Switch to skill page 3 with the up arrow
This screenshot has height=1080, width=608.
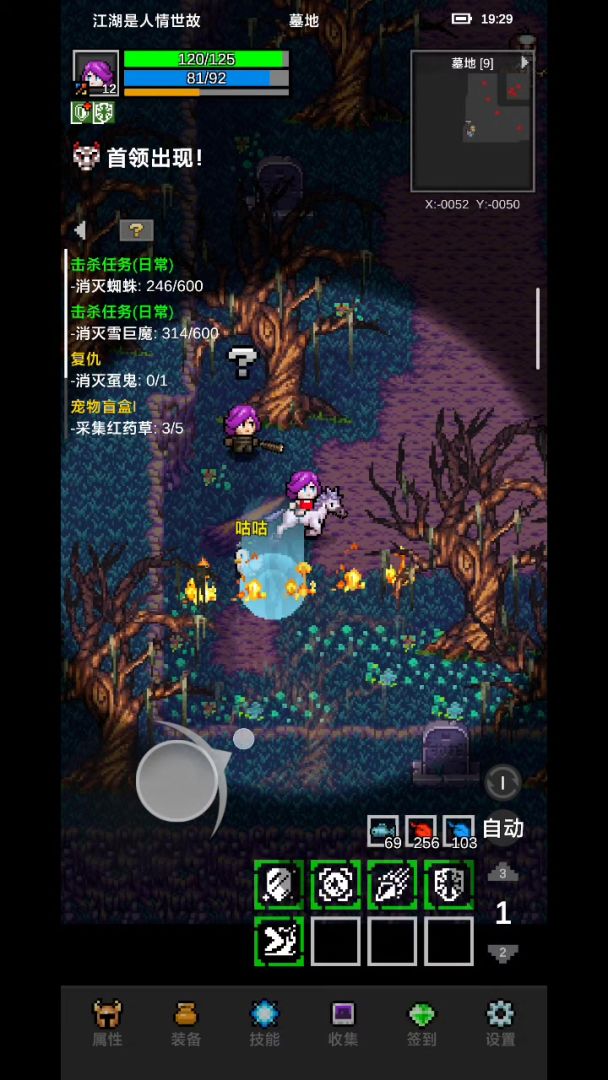tap(503, 873)
